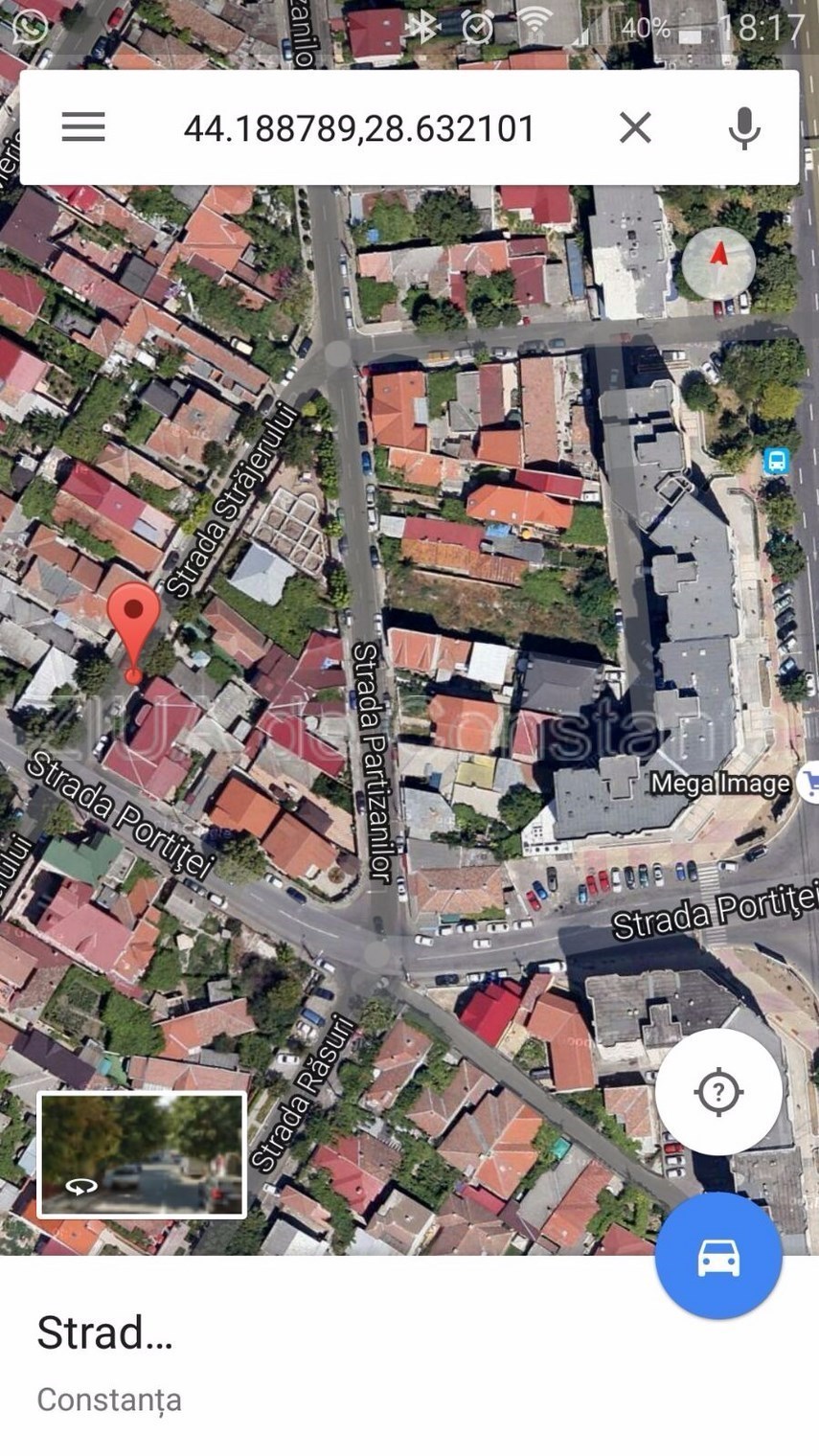Get driving directions with car button
Screen dimensions: 819x1456
click(x=718, y=1257)
